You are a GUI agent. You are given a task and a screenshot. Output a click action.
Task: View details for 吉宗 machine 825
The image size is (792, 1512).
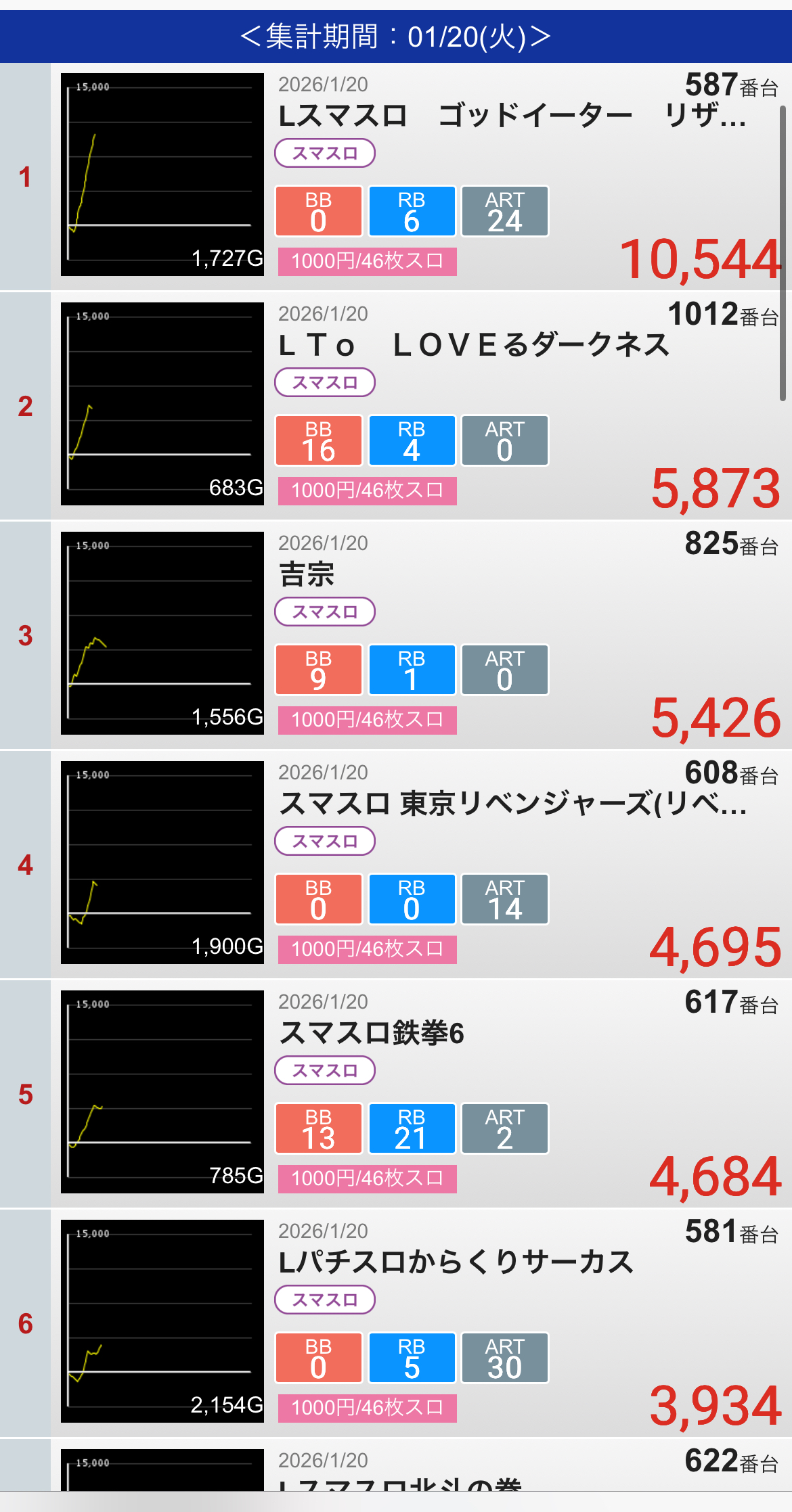tap(474, 575)
